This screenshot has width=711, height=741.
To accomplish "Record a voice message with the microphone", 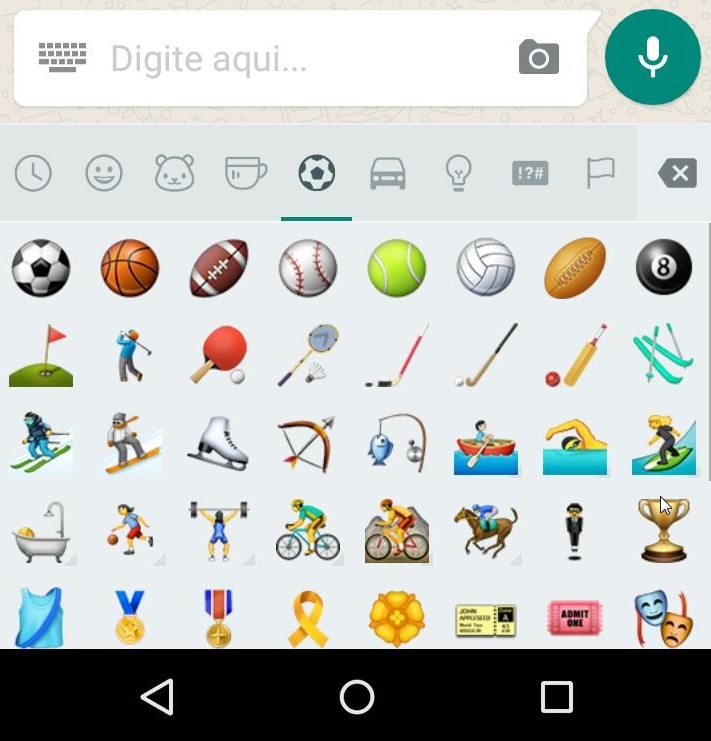I will pyautogui.click(x=653, y=57).
